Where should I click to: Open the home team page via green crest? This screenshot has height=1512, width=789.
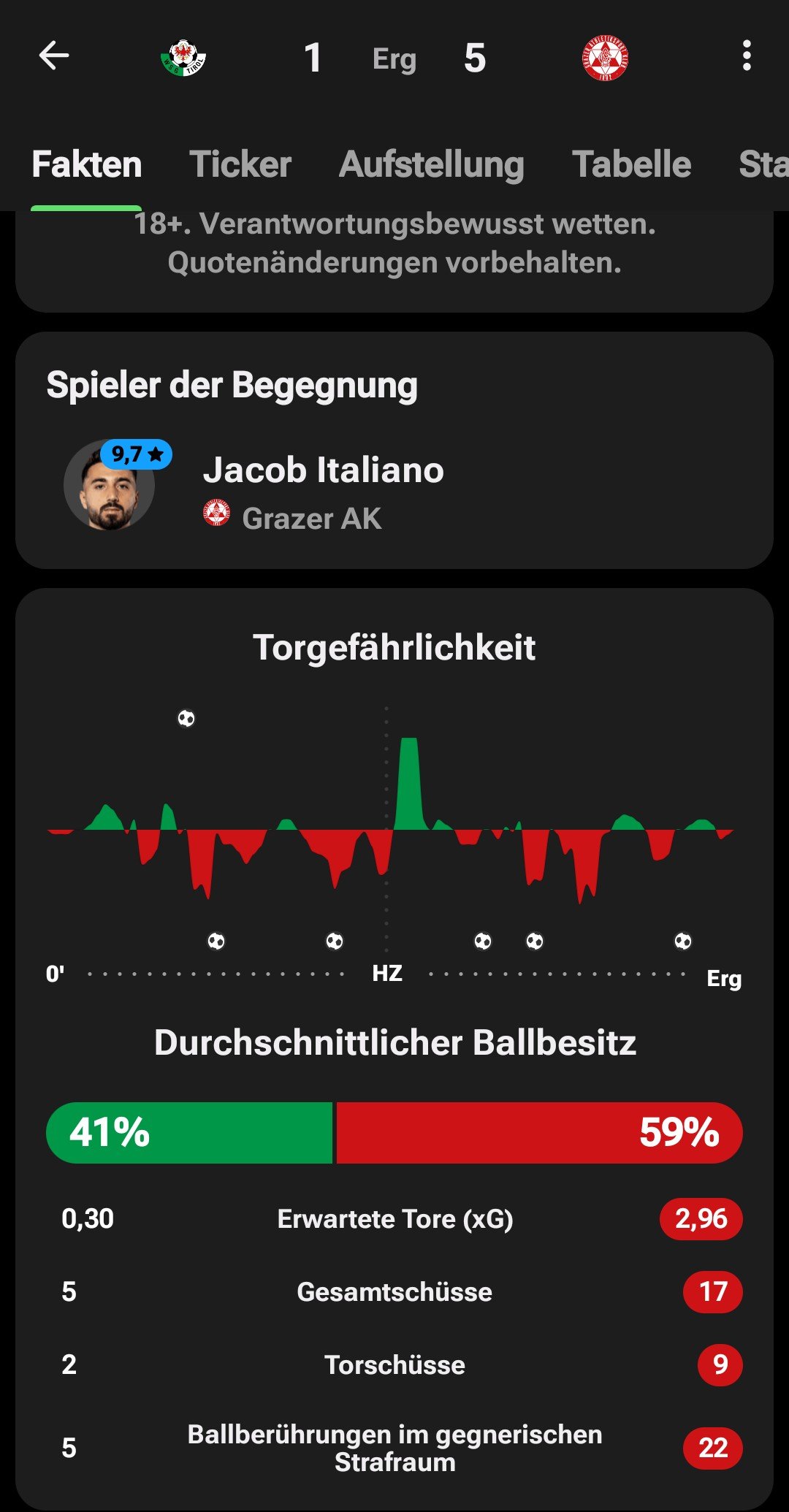click(x=183, y=58)
